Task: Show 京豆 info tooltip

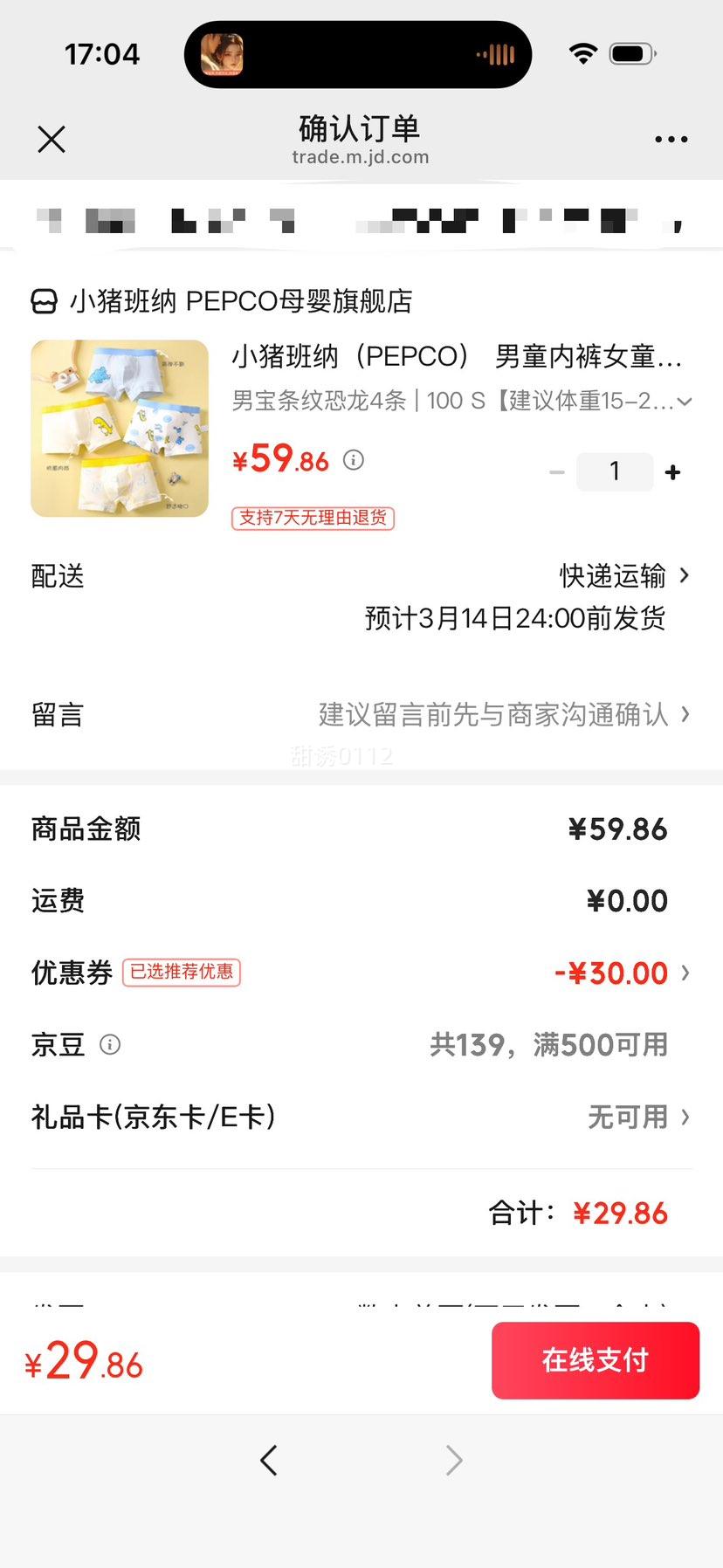Action: point(110,1044)
